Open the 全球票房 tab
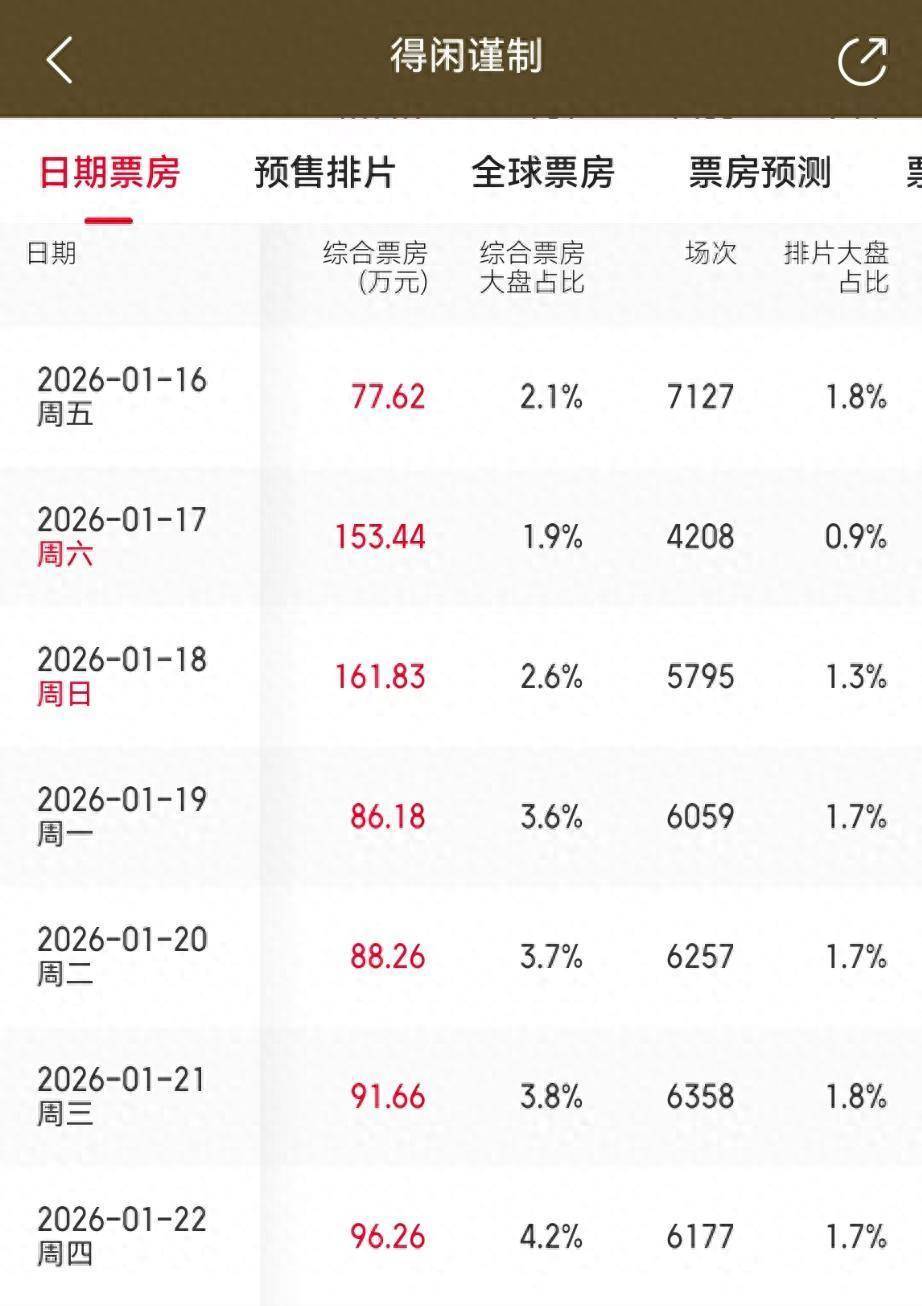The image size is (922, 1306). (542, 172)
